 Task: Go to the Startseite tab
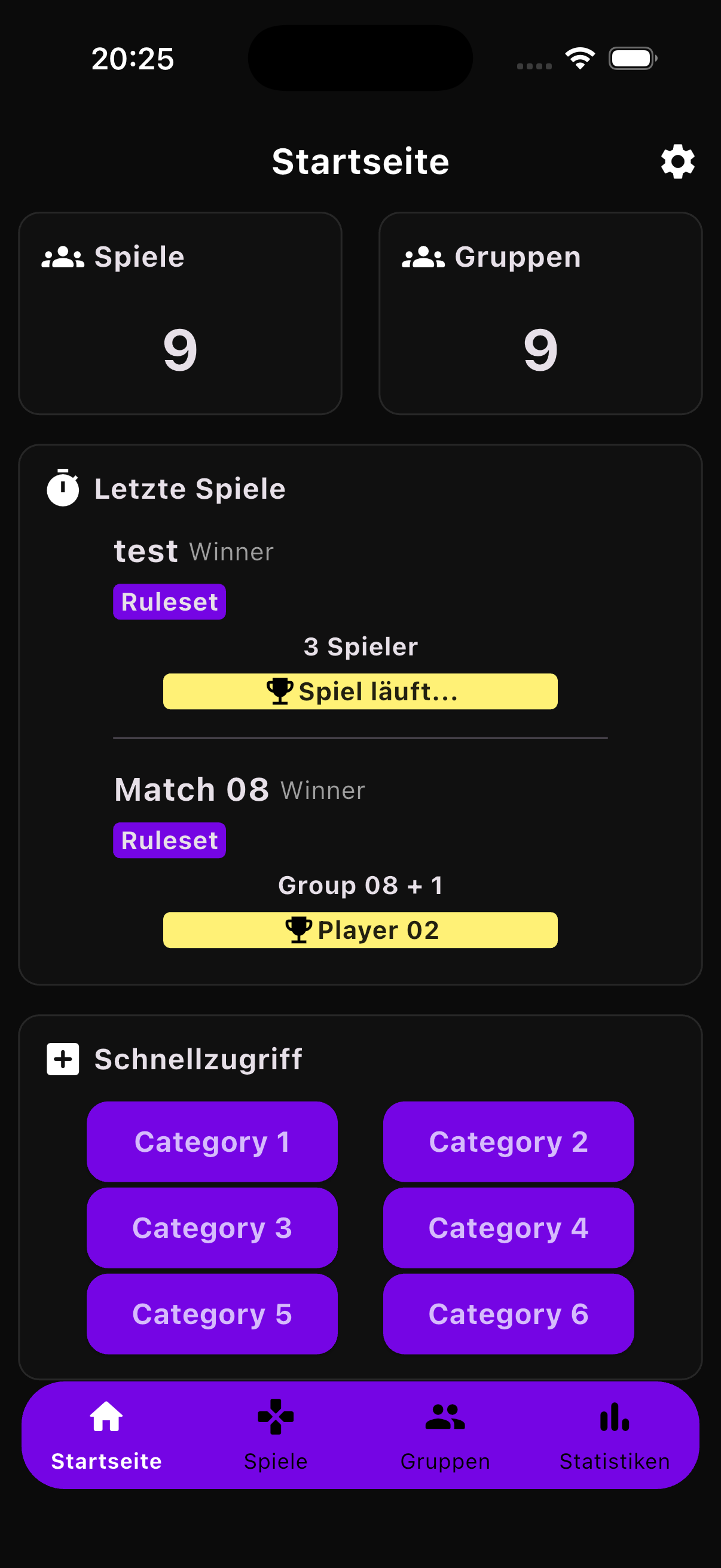click(x=106, y=1435)
